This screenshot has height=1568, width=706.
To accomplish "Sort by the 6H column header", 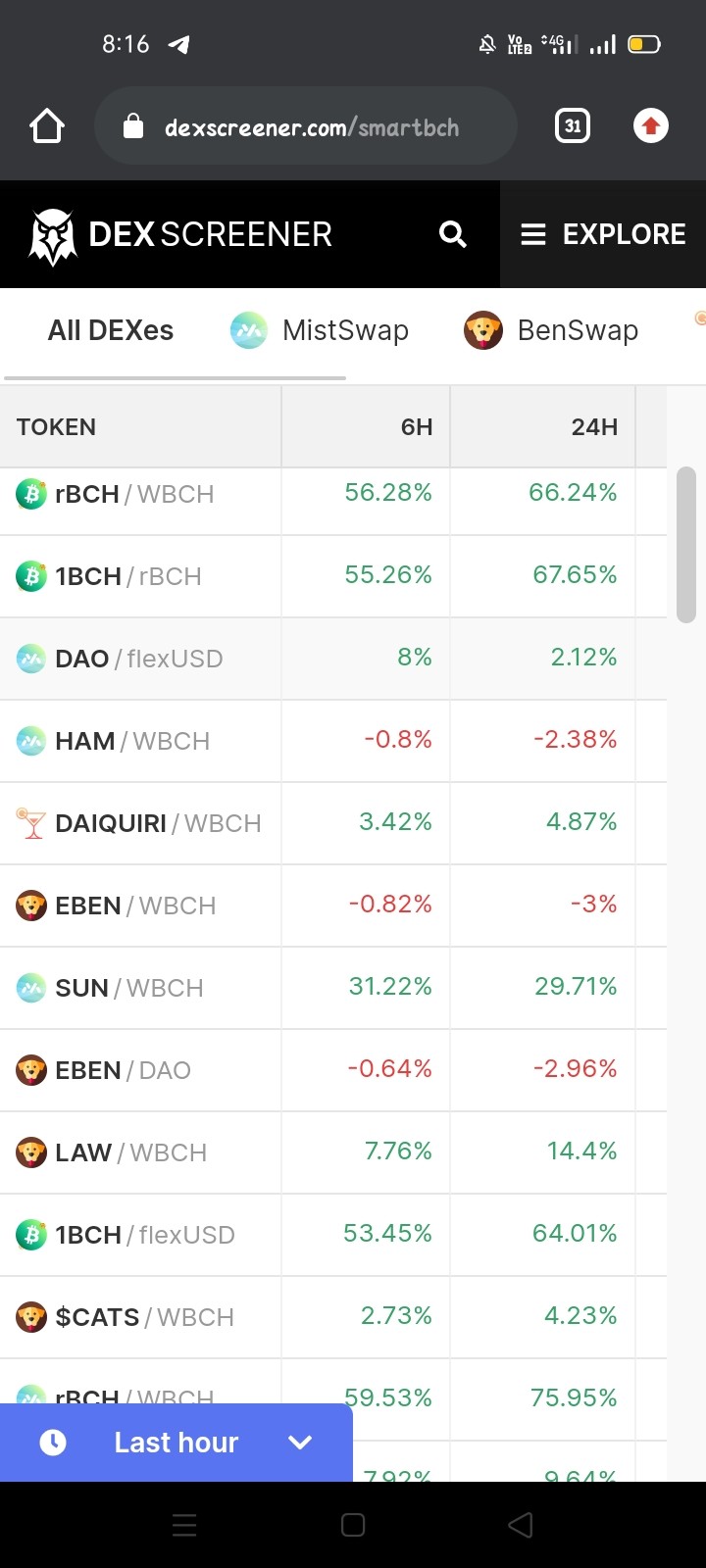I will [x=366, y=427].
